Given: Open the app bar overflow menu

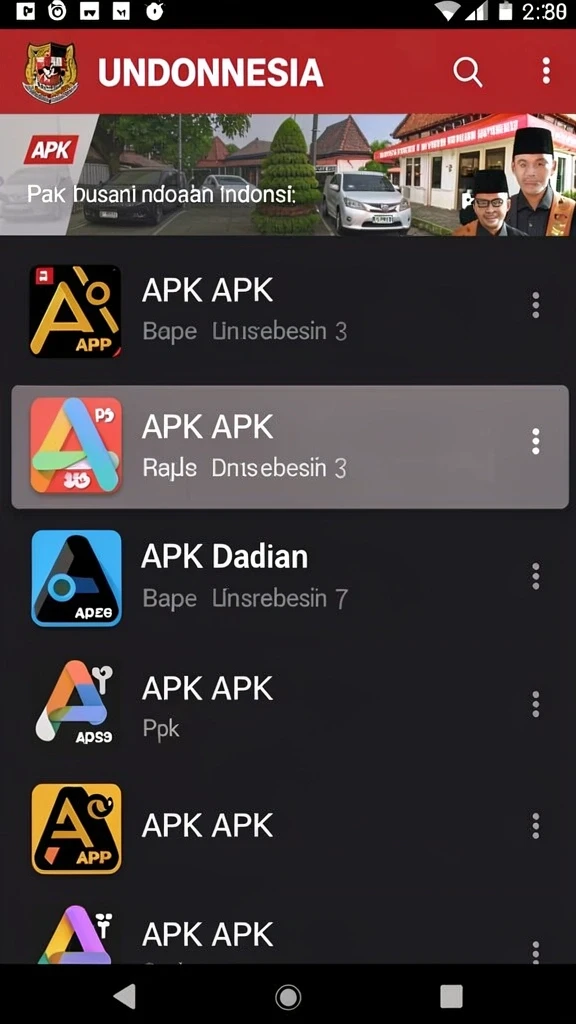Looking at the screenshot, I should tap(546, 71).
